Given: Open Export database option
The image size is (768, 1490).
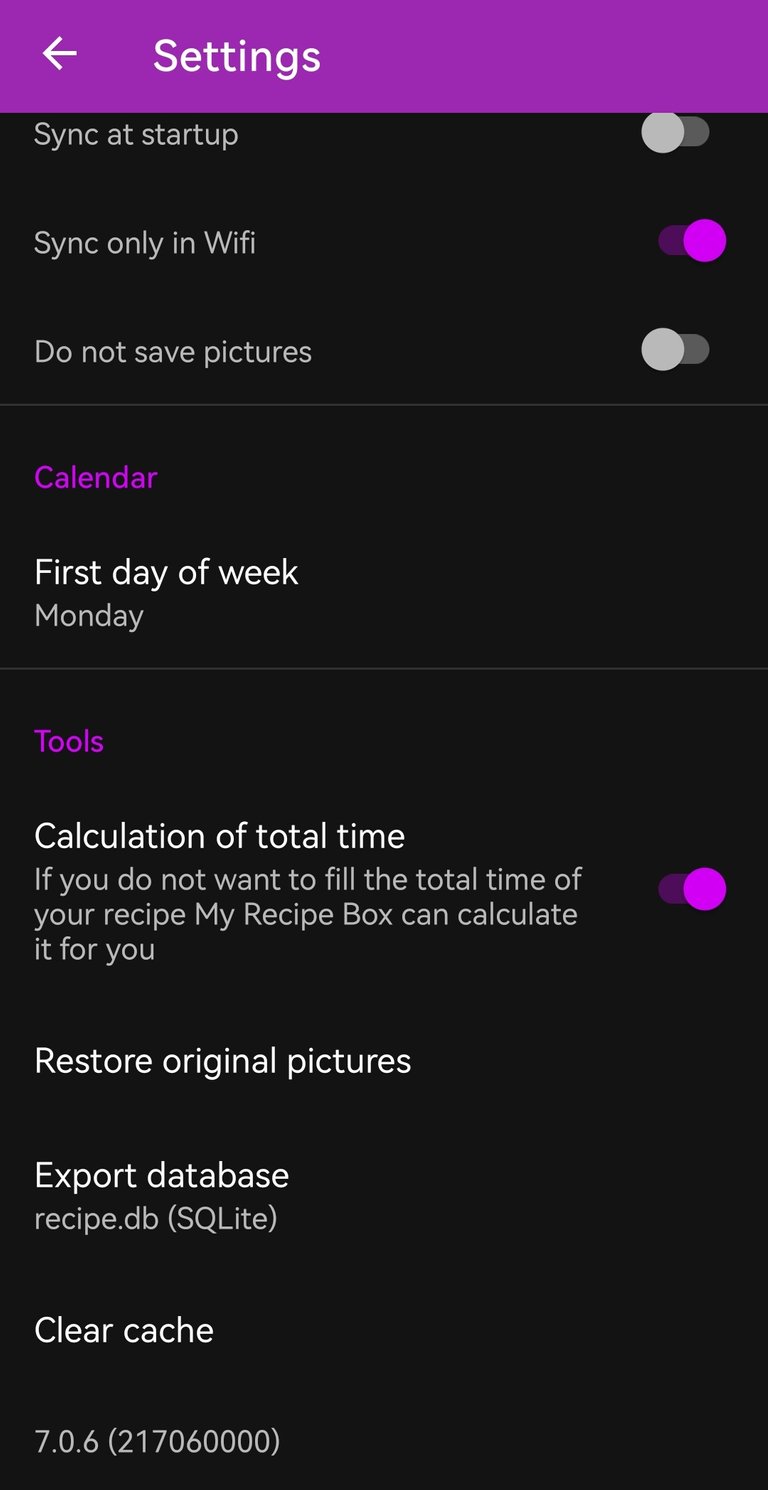Looking at the screenshot, I should [x=384, y=1195].
